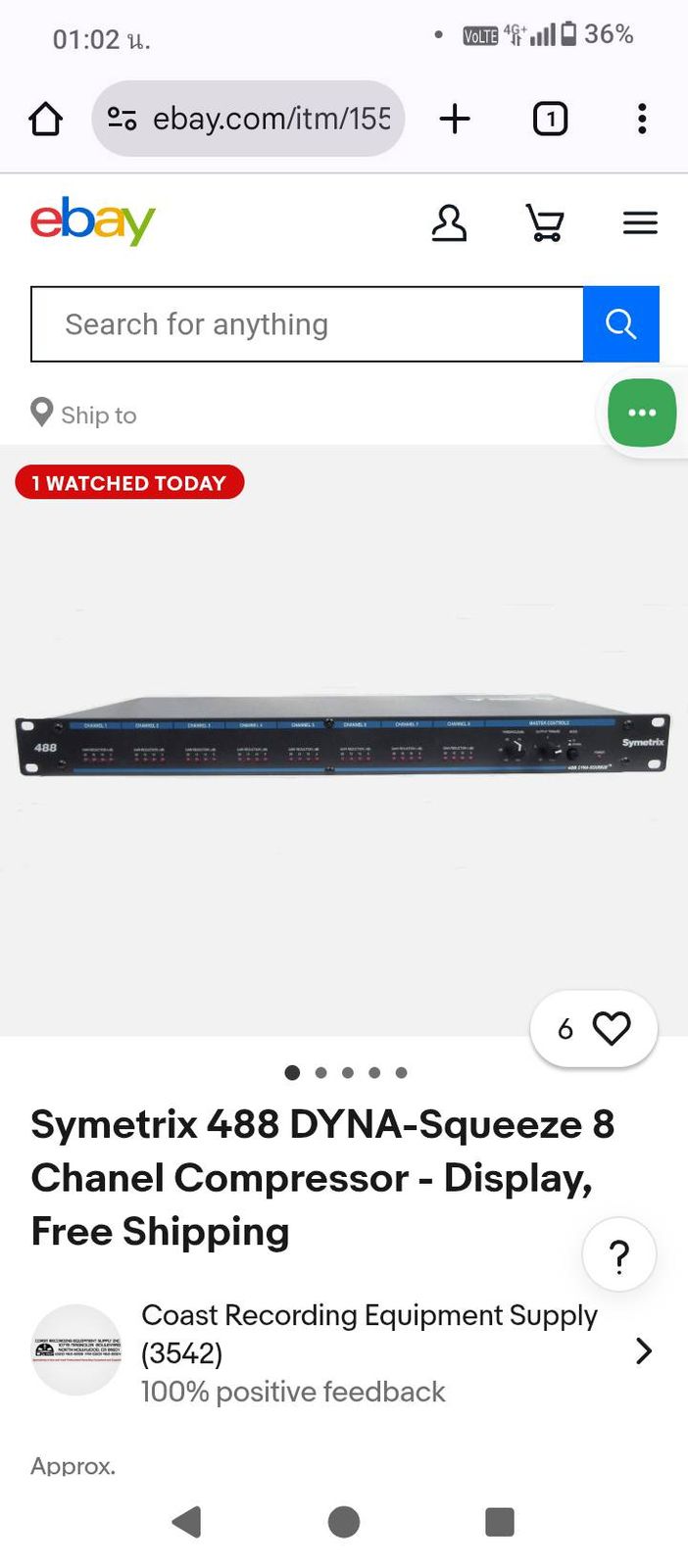Tap the blue search magnifier button

pyautogui.click(x=621, y=324)
